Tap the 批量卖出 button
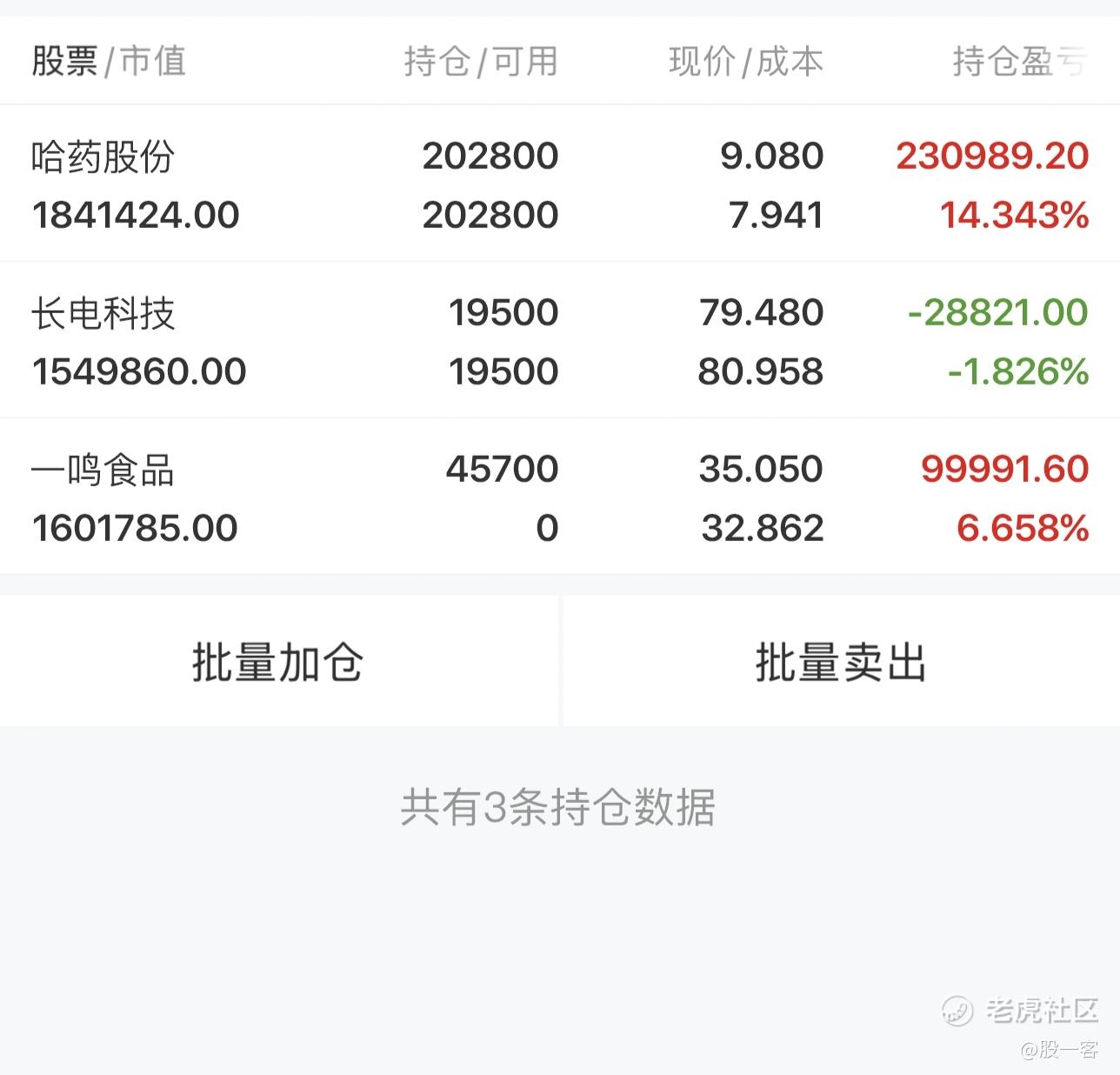This screenshot has width=1120, height=1075. point(842,662)
